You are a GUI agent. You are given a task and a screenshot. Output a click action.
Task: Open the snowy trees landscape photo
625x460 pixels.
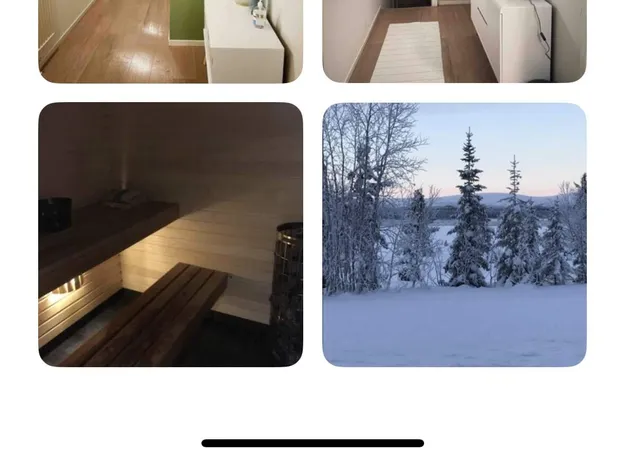[x=454, y=234]
